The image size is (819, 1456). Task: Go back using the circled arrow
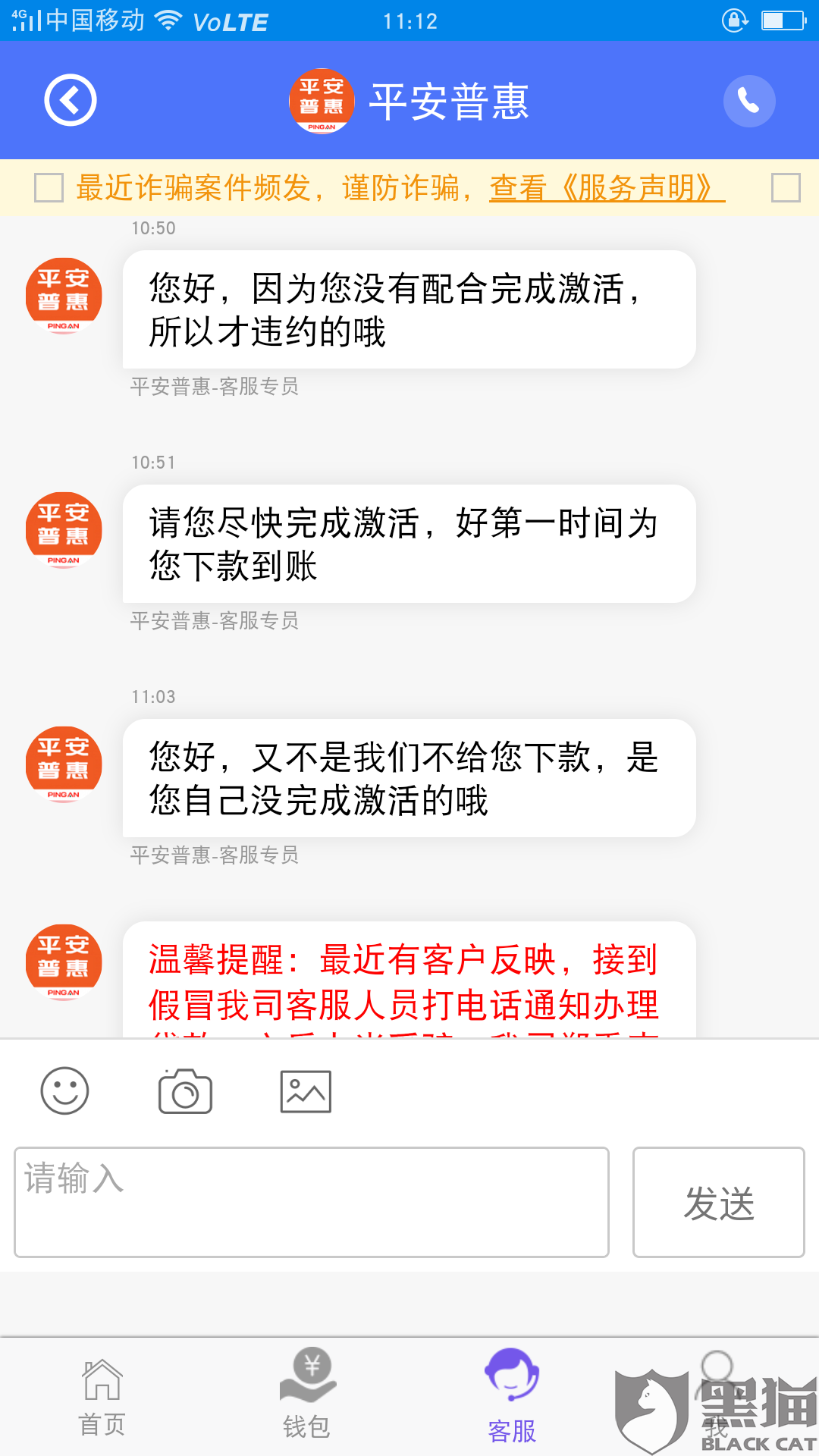point(71,100)
